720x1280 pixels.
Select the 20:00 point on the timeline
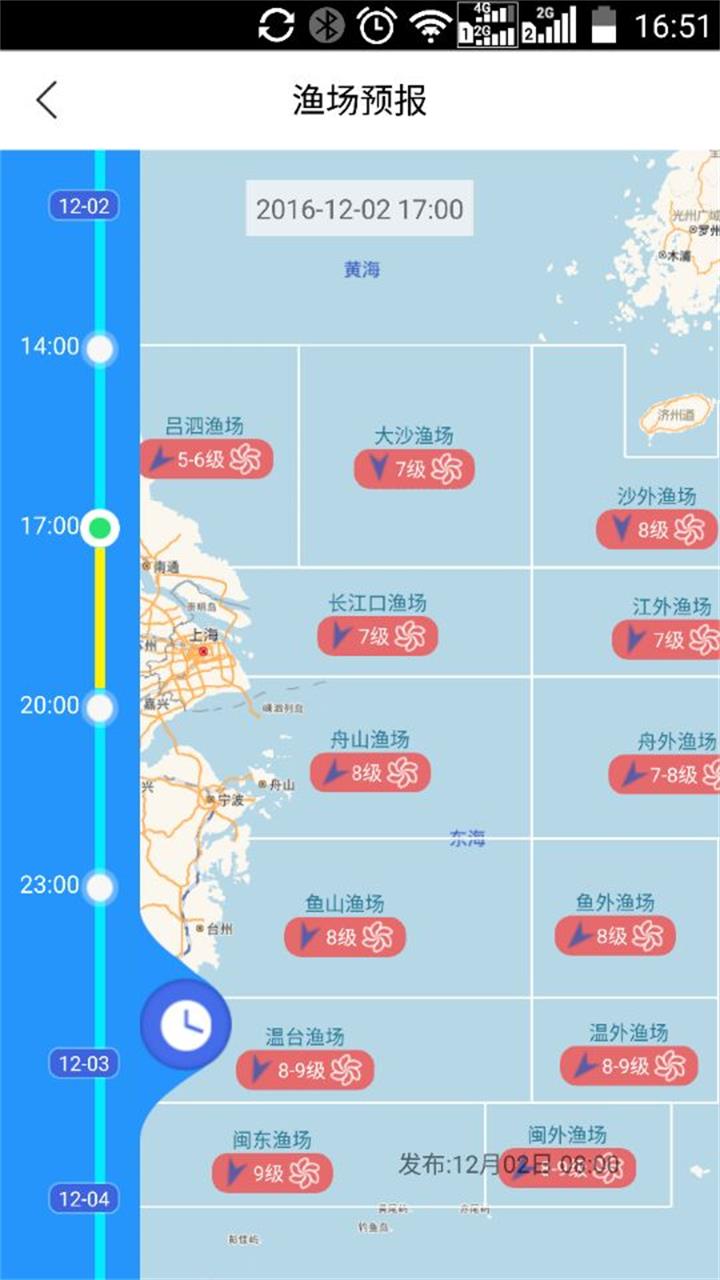100,708
